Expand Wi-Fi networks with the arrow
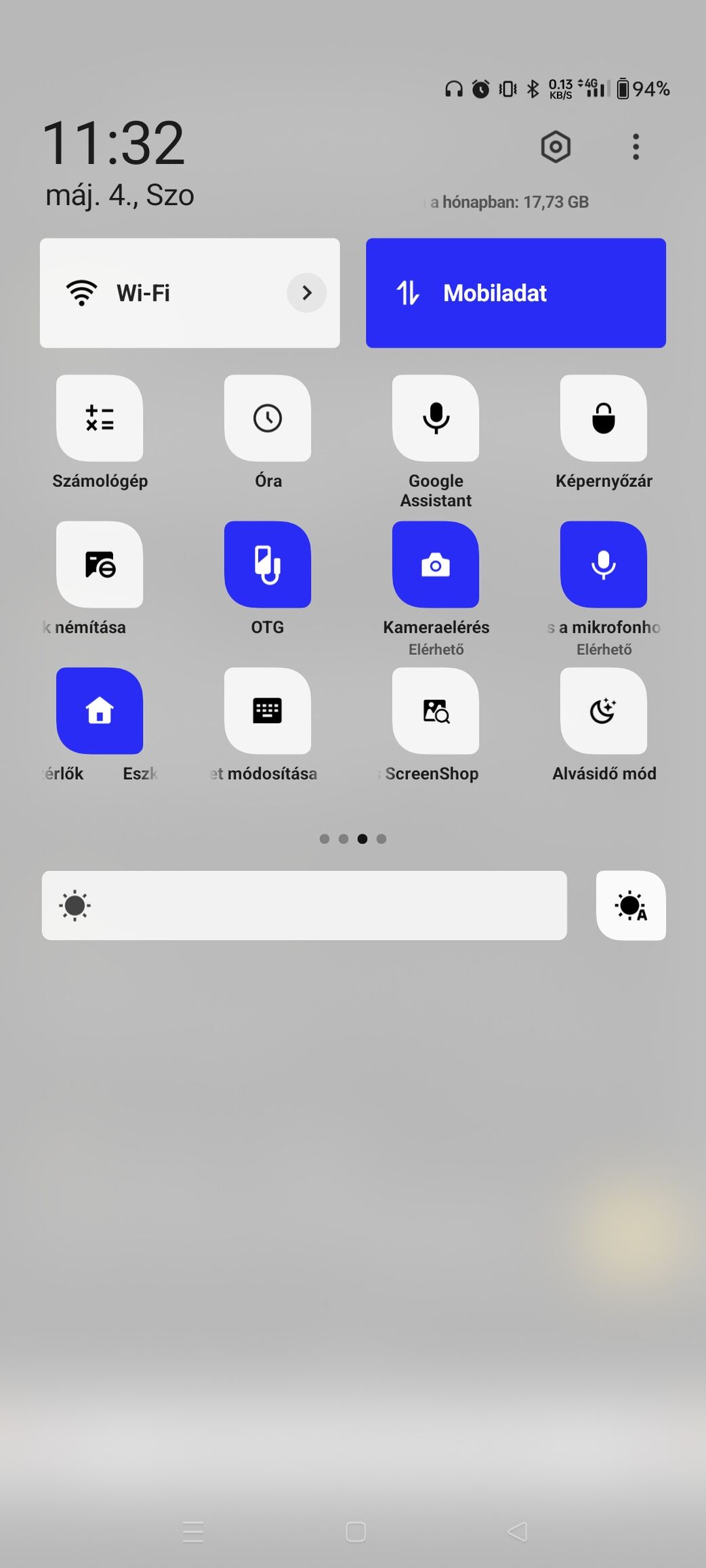This screenshot has height=1568, width=706. (x=306, y=293)
